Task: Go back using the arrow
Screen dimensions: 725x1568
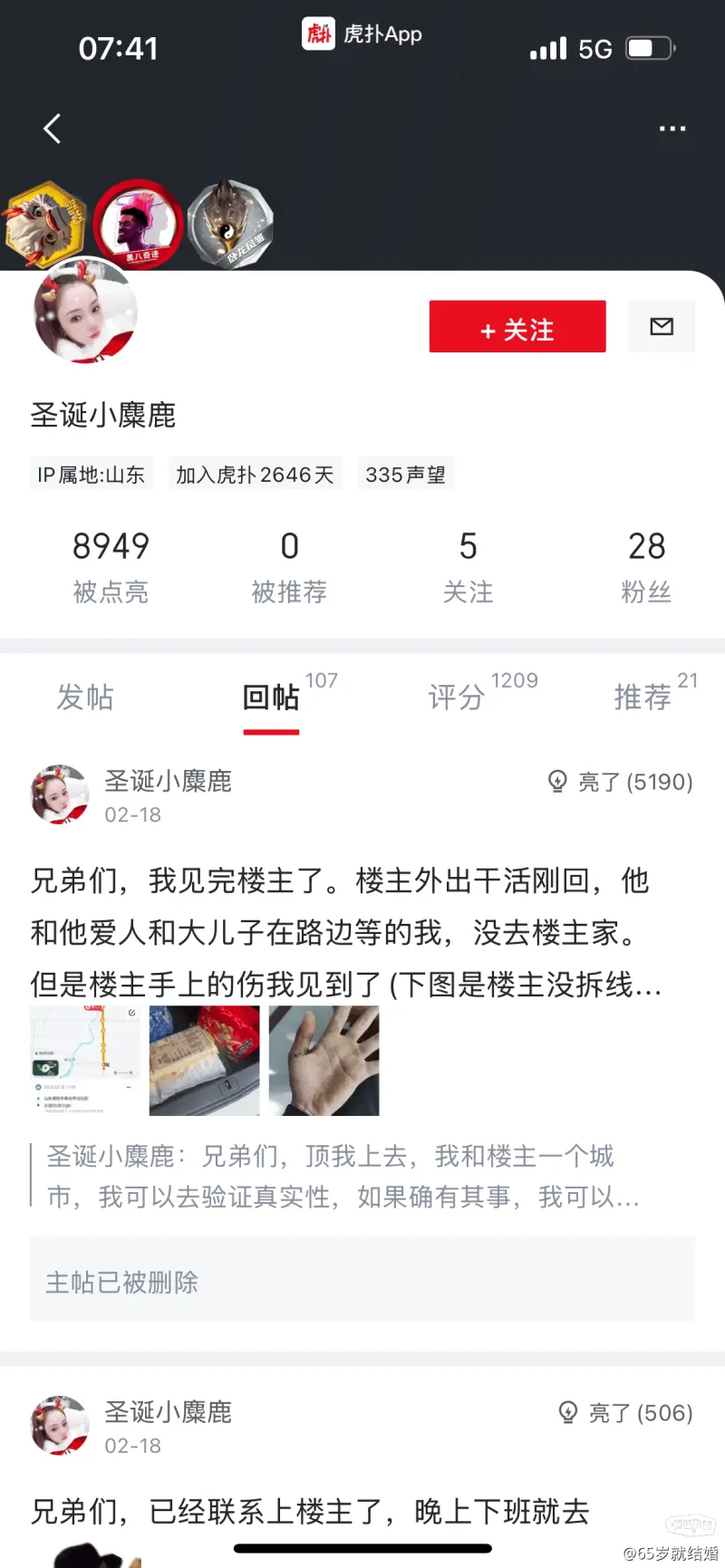Action: pyautogui.click(x=53, y=129)
